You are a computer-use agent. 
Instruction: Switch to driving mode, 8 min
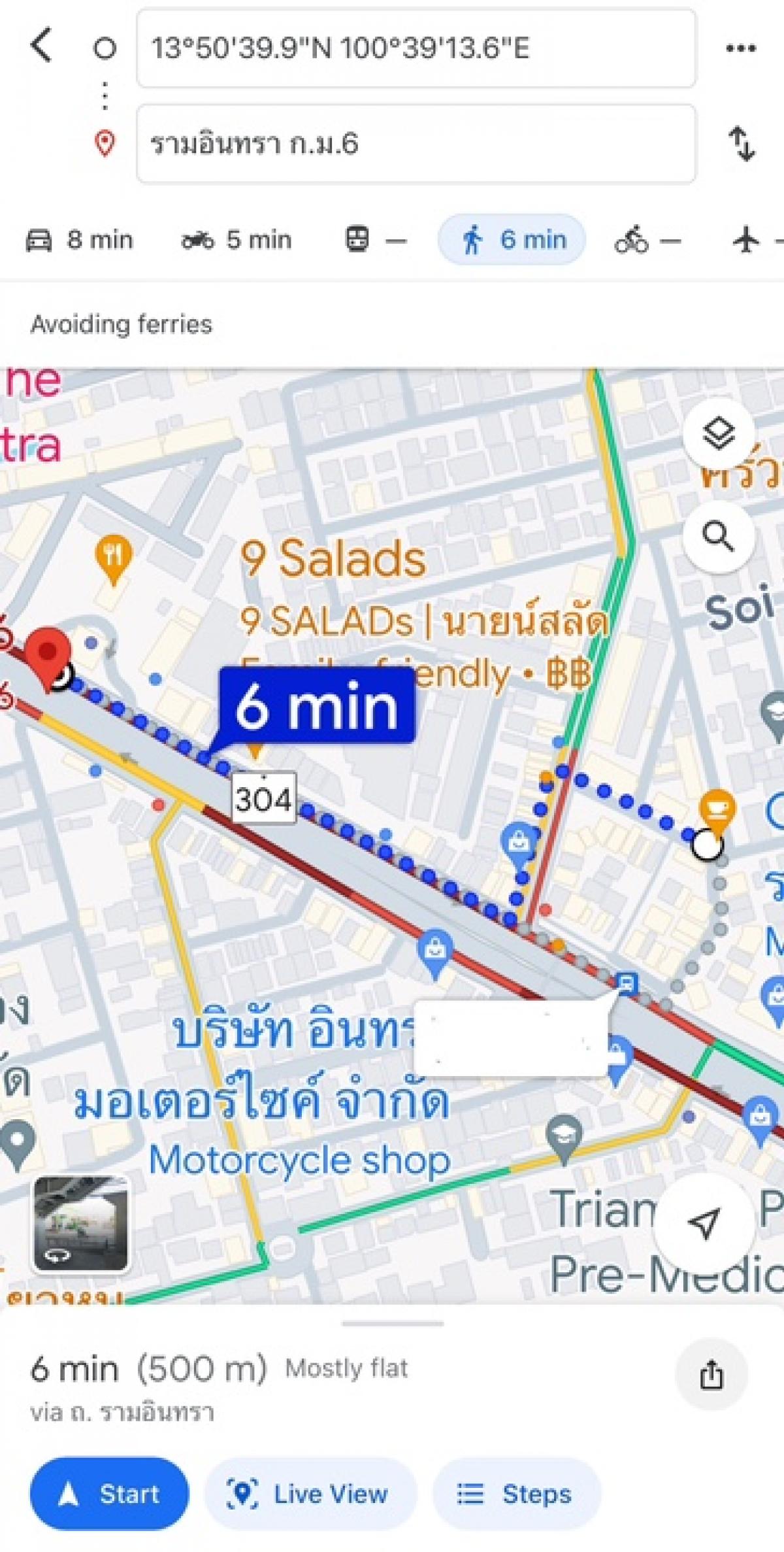[x=79, y=240]
